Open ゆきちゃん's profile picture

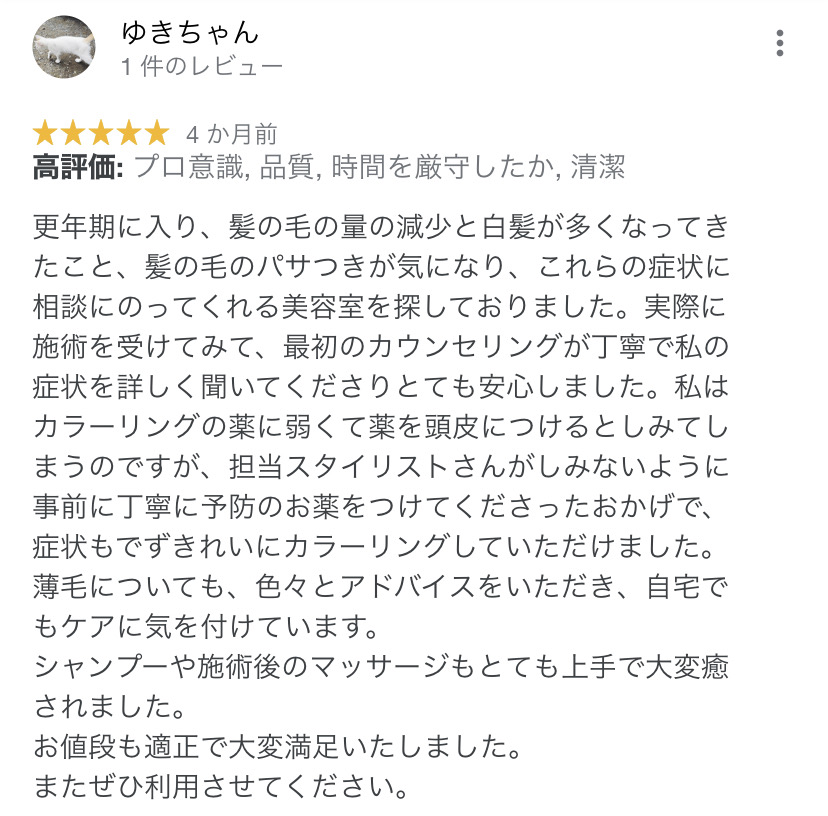pos(65,47)
